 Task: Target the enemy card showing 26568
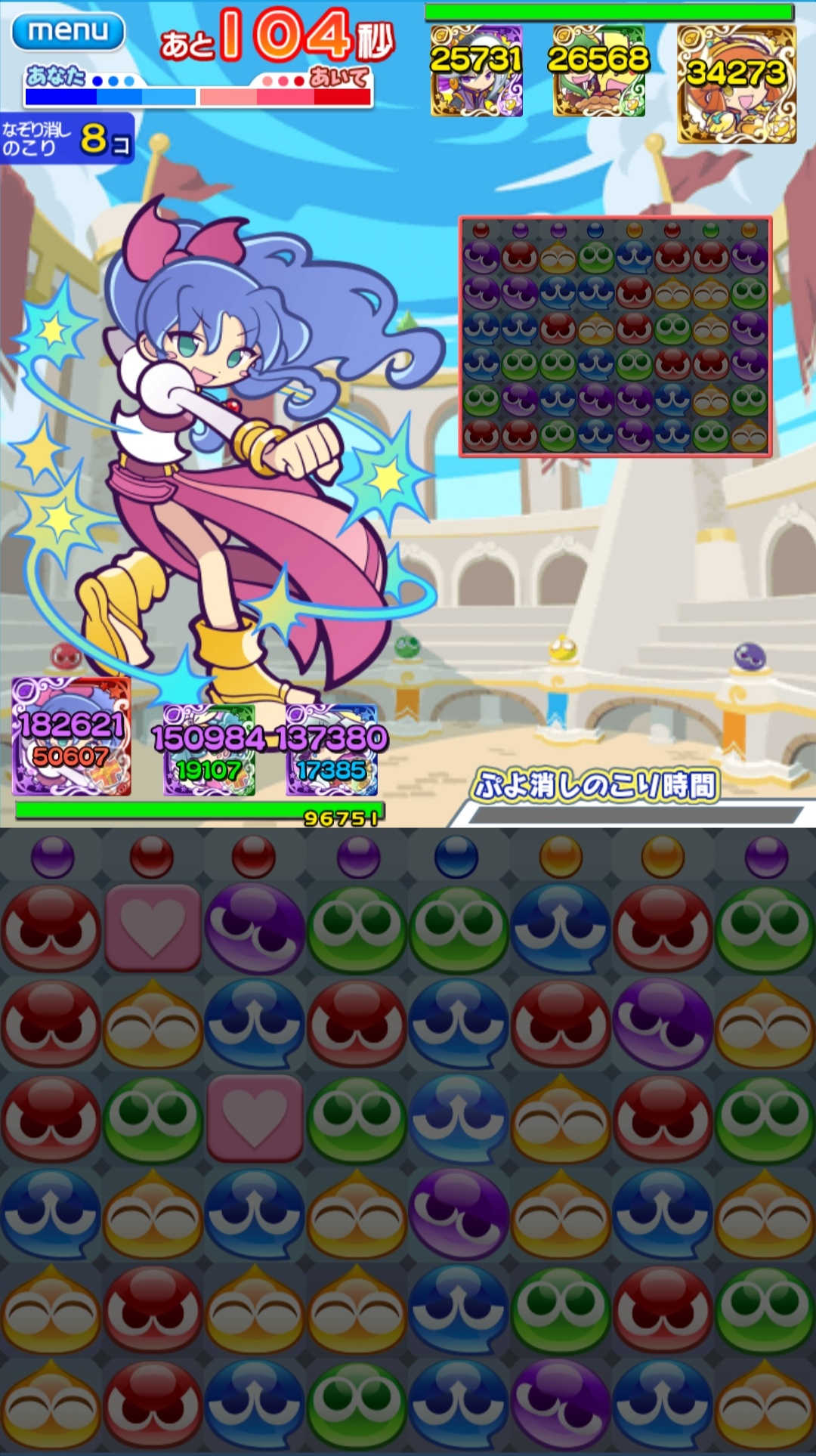tap(598, 71)
